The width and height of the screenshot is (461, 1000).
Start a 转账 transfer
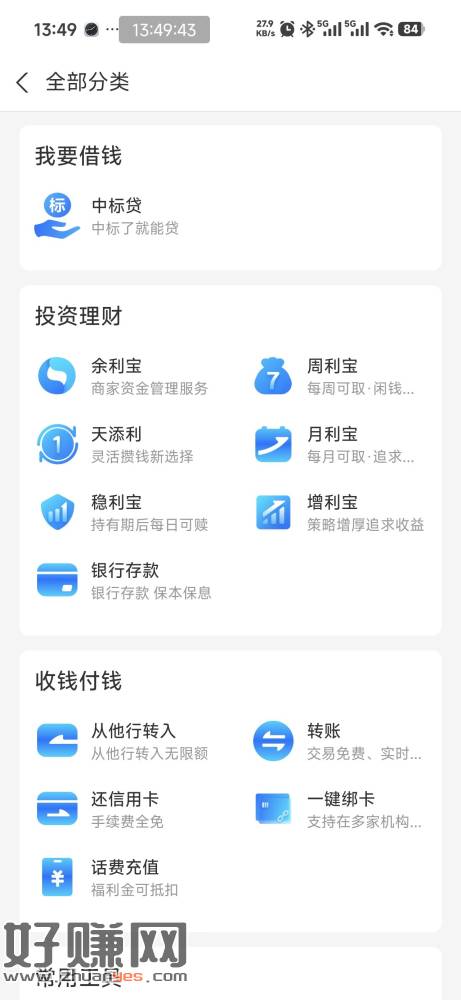(337, 741)
